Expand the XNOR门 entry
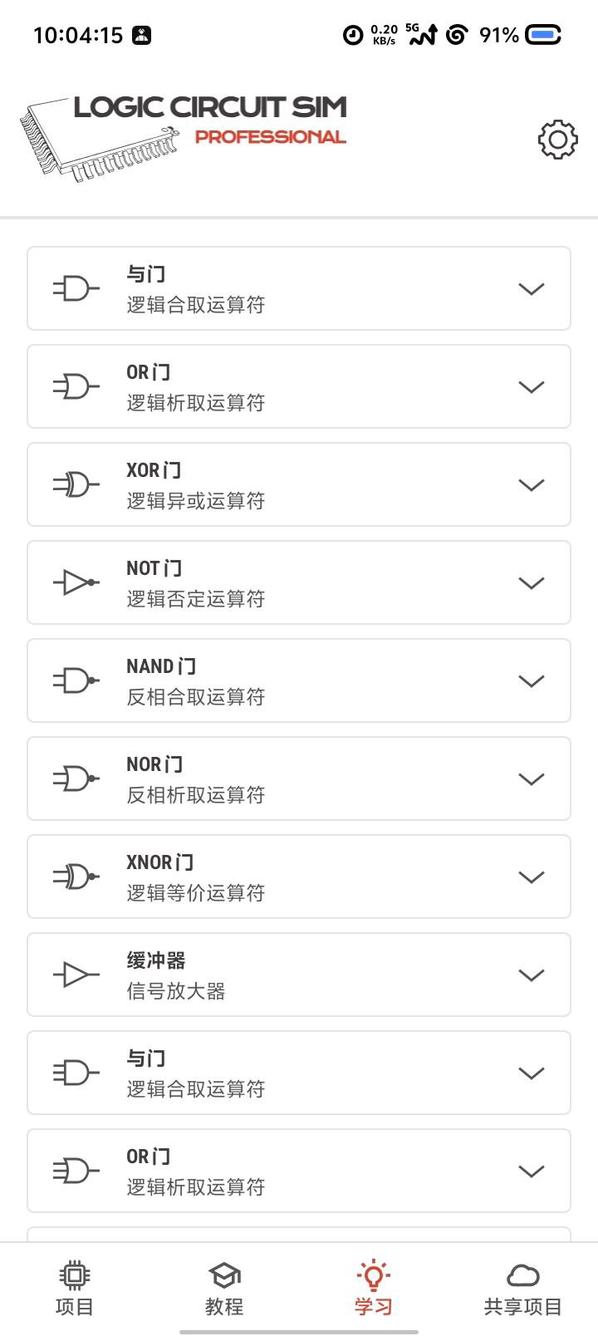Viewport: 598px width, 1336px height. [x=299, y=877]
